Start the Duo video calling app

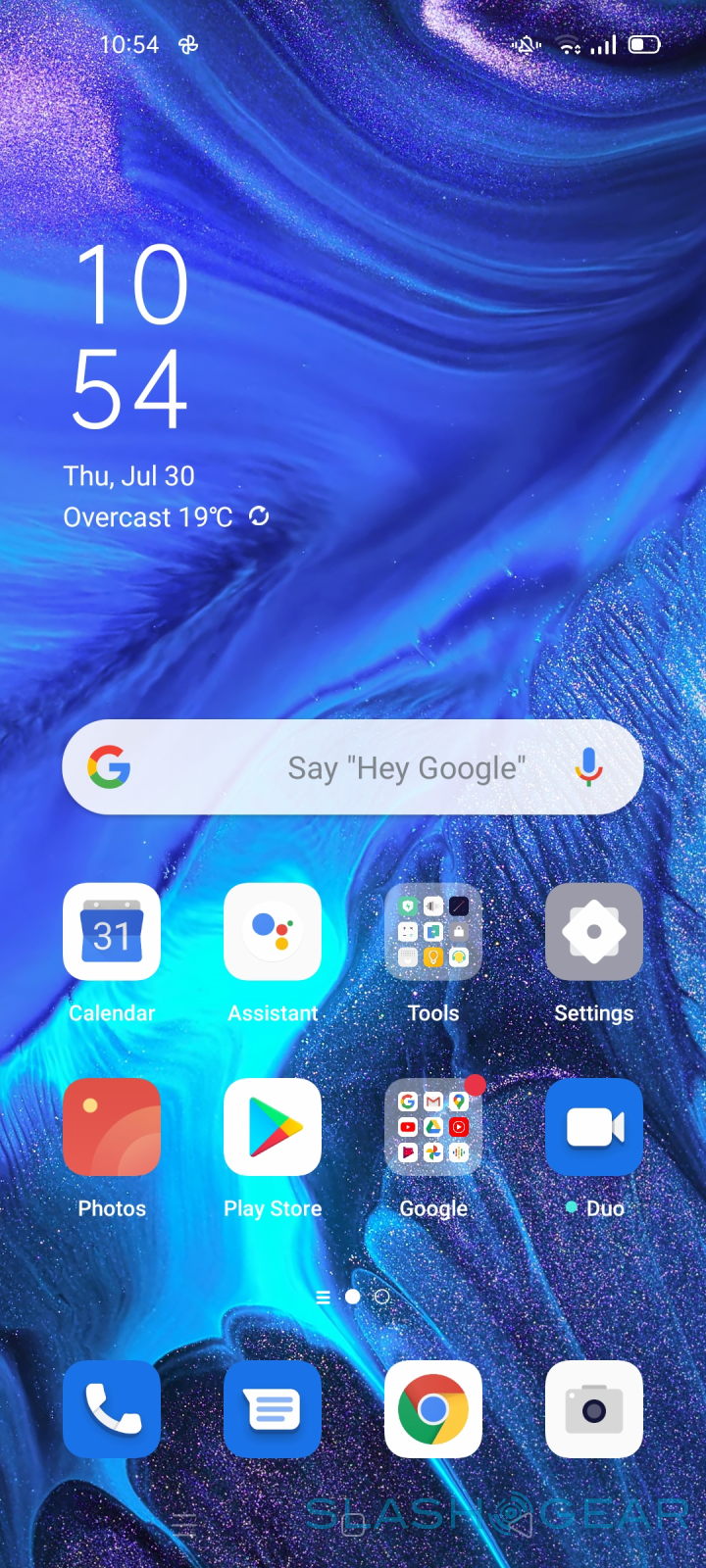coord(594,1127)
